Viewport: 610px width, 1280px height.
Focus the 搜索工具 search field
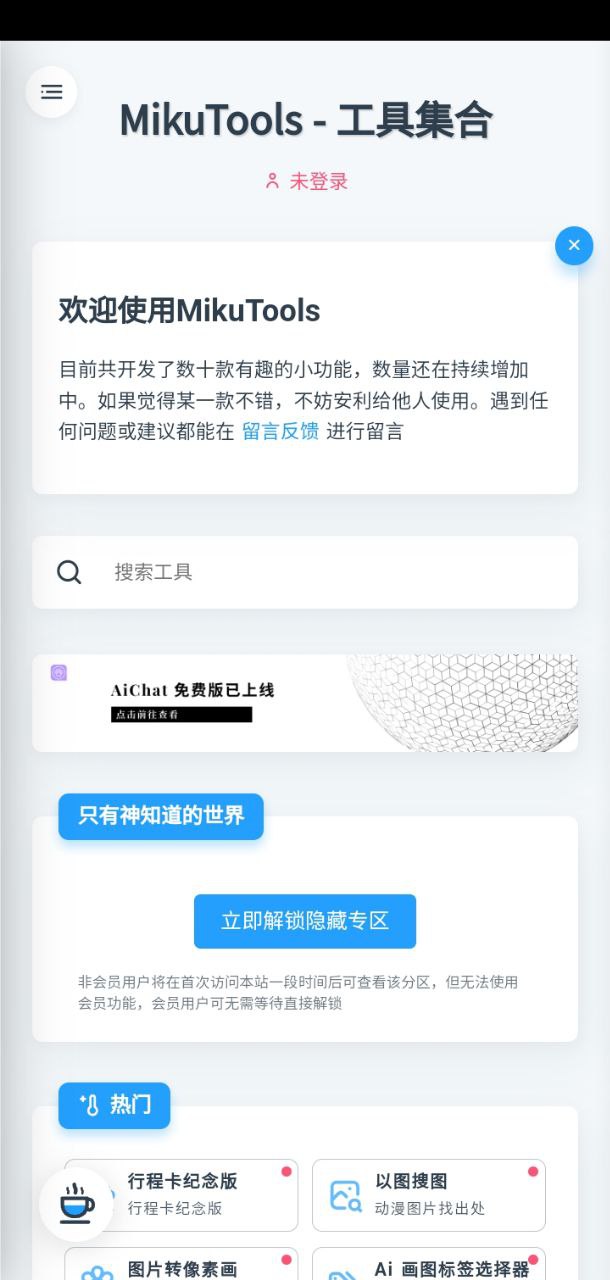[305, 572]
